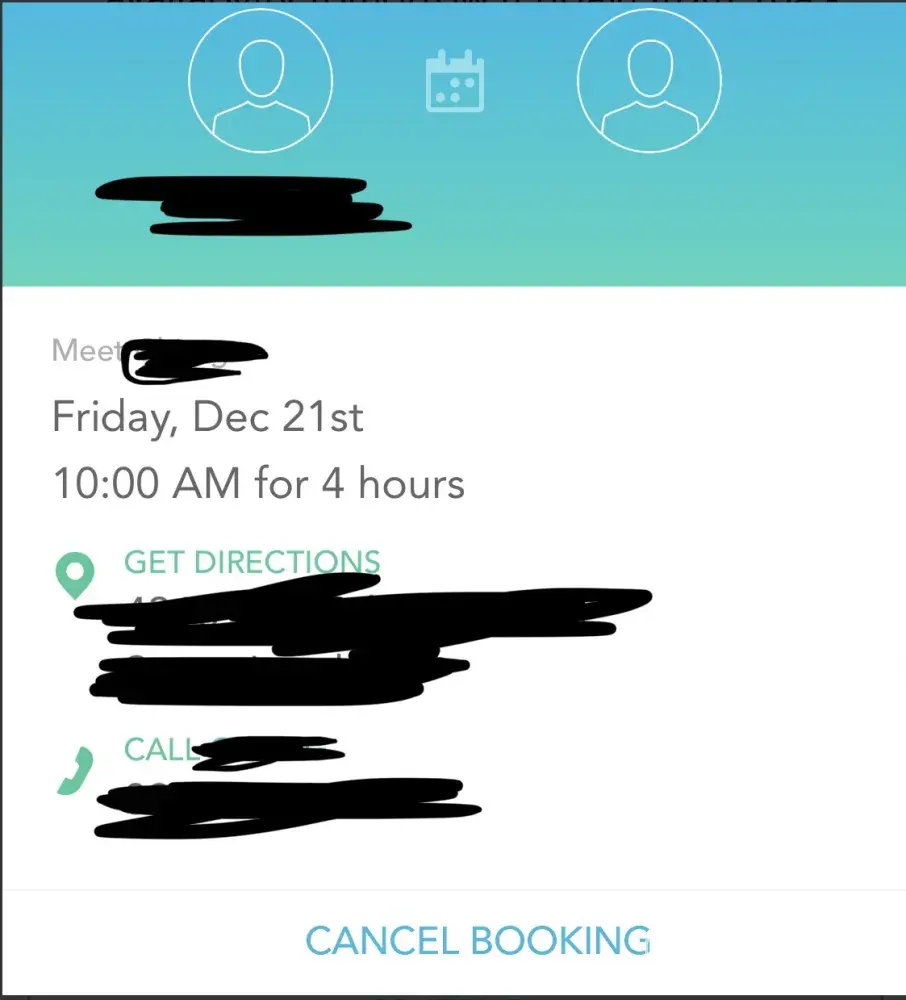
Task: Cancel this booking
Action: pos(477,941)
